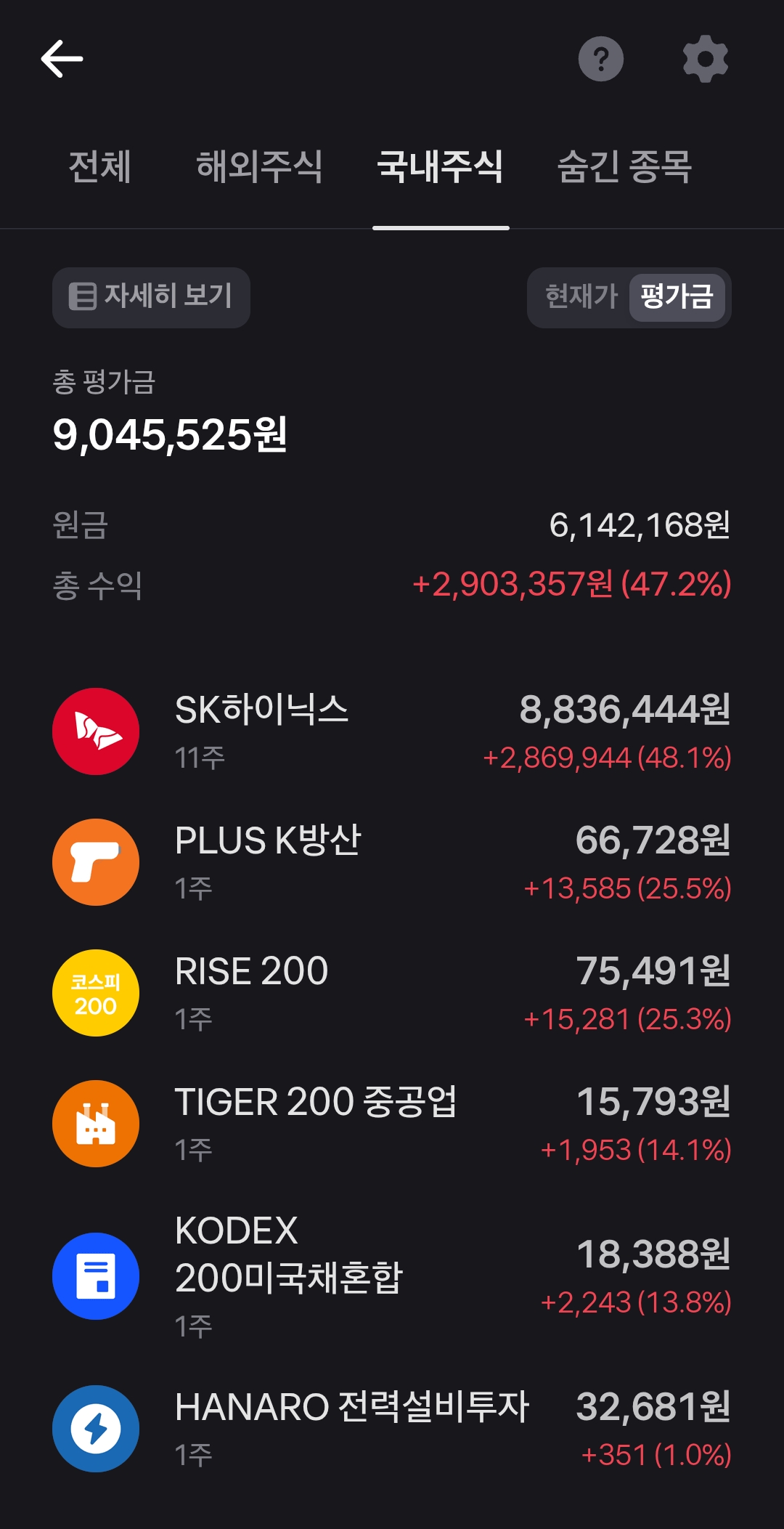Select the 국내주식 tab

[x=440, y=166]
